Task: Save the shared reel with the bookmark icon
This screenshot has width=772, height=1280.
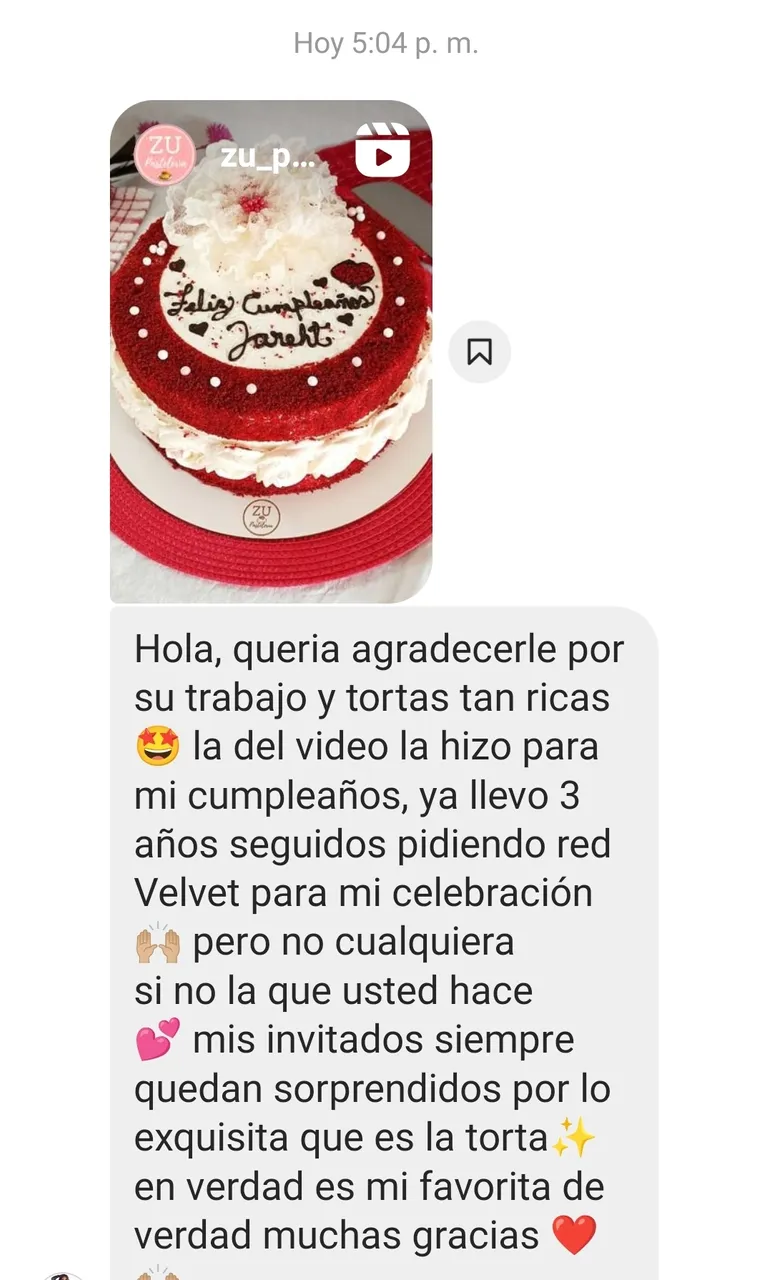Action: [x=479, y=352]
